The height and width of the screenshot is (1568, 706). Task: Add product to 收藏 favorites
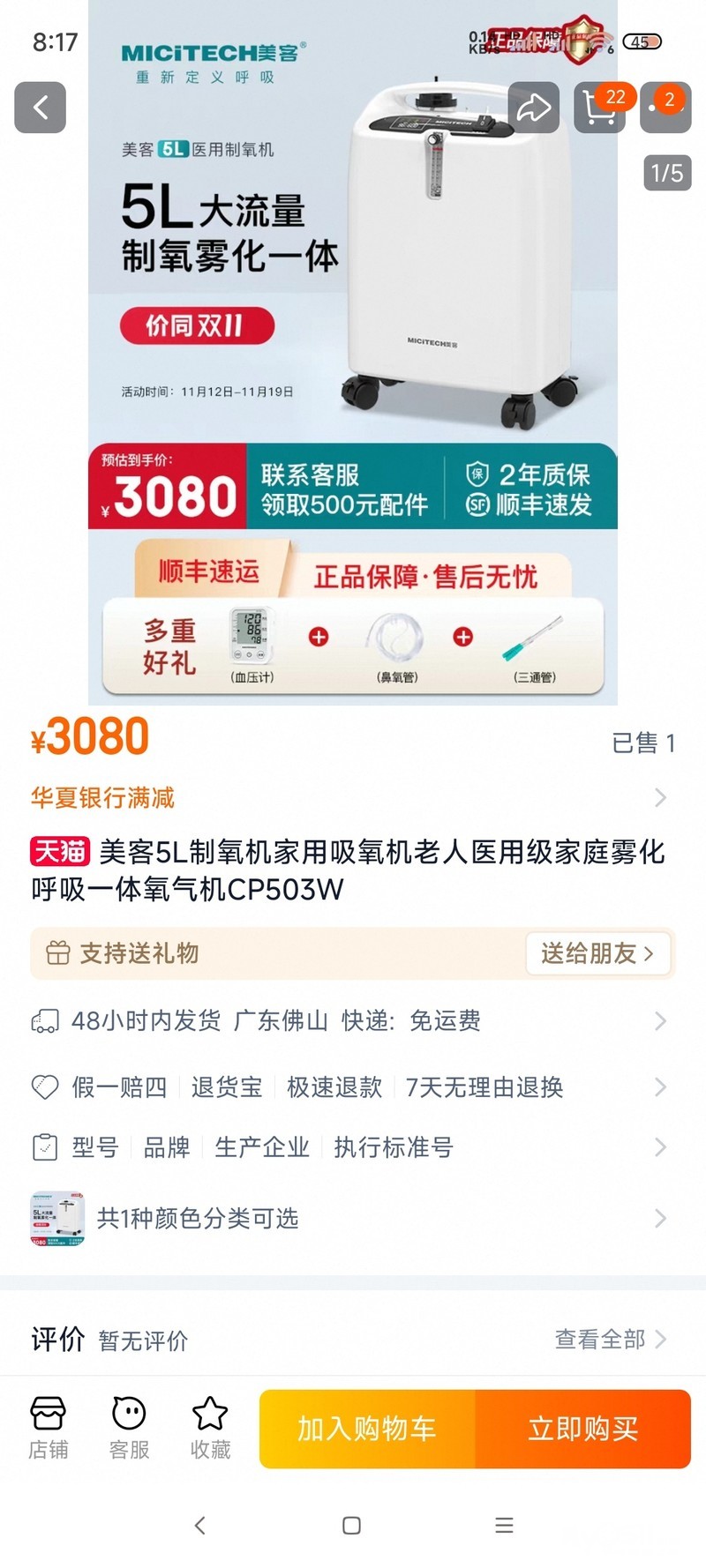(210, 1428)
